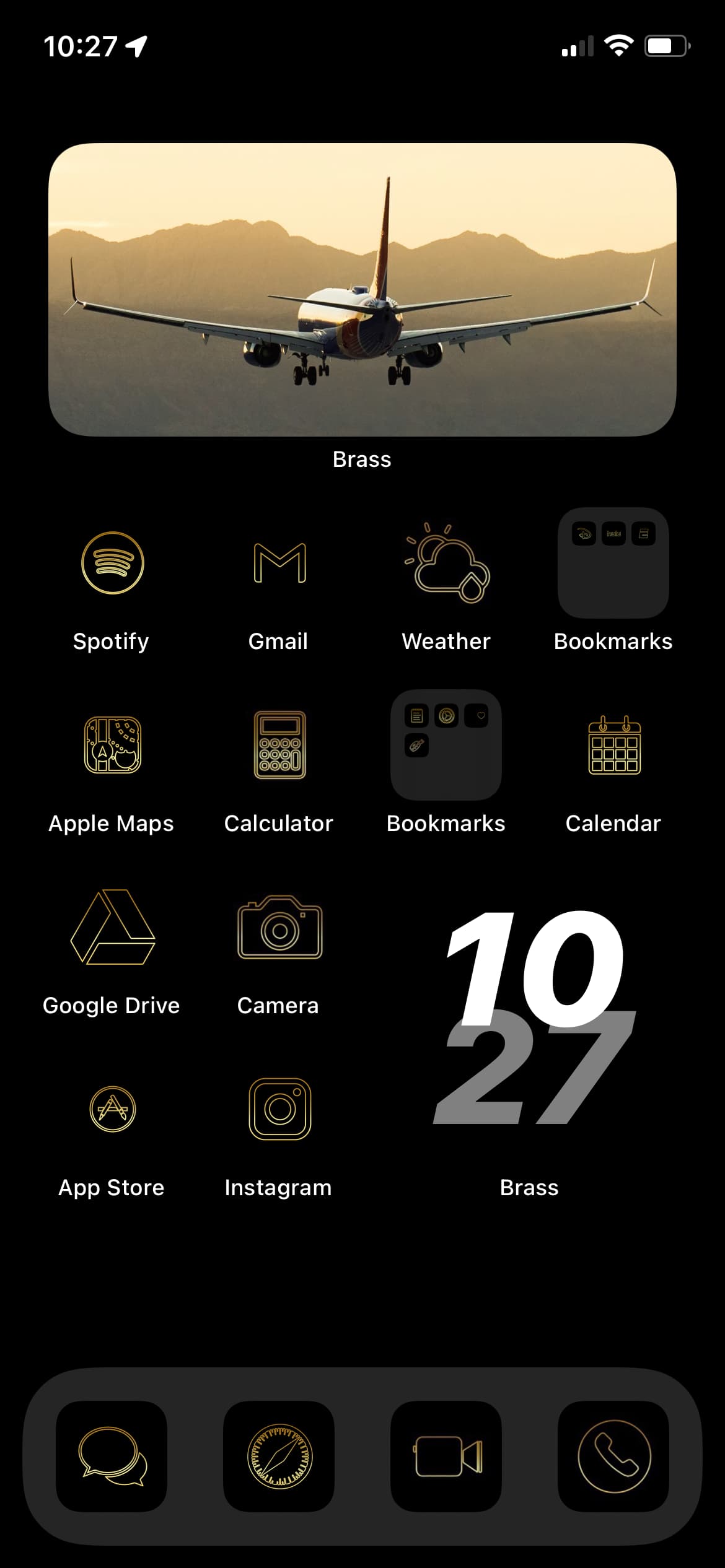
Task: Open the Phone app in dock
Action: click(613, 1456)
